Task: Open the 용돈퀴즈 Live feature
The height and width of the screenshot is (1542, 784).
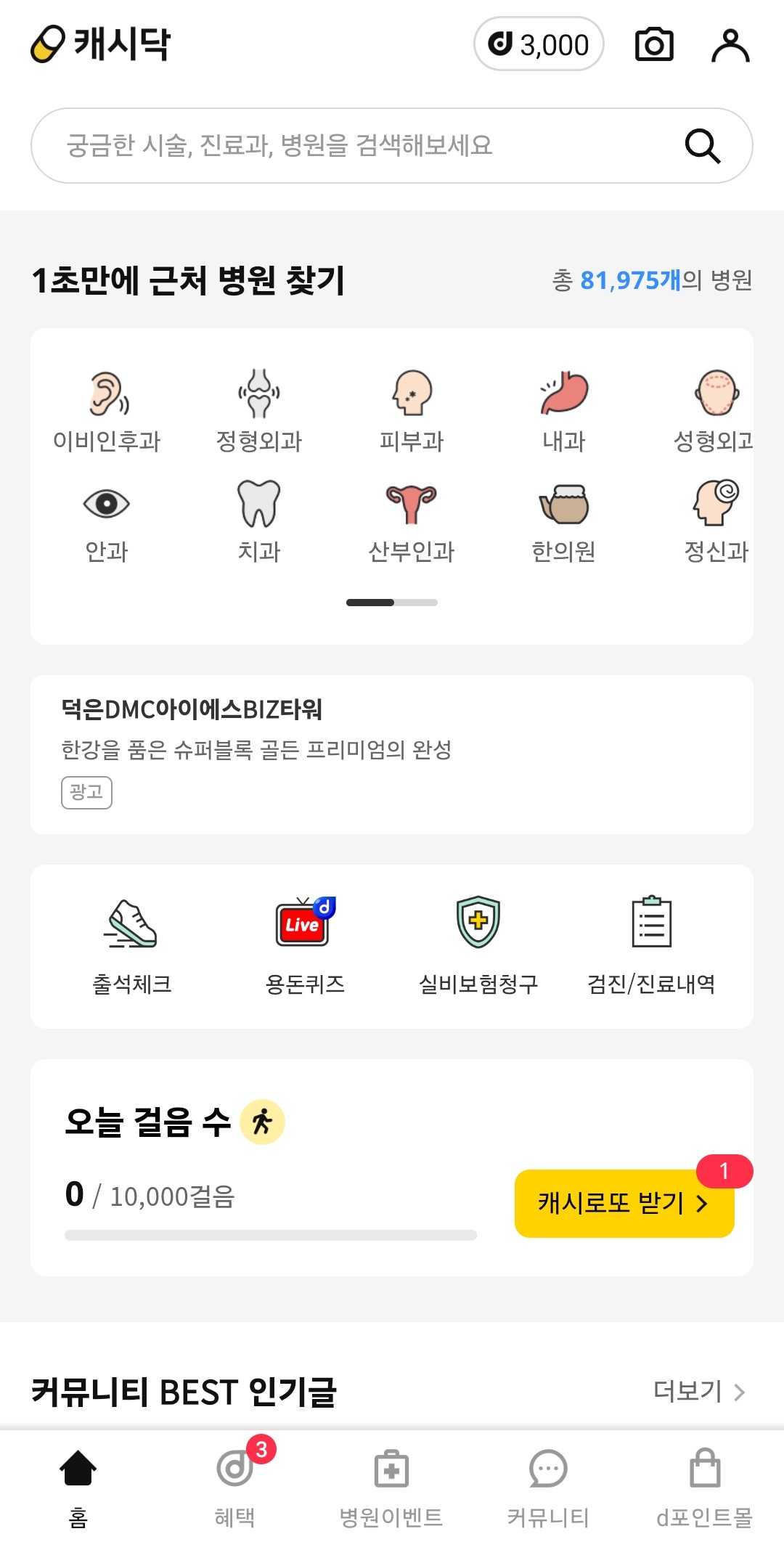Action: [x=305, y=944]
